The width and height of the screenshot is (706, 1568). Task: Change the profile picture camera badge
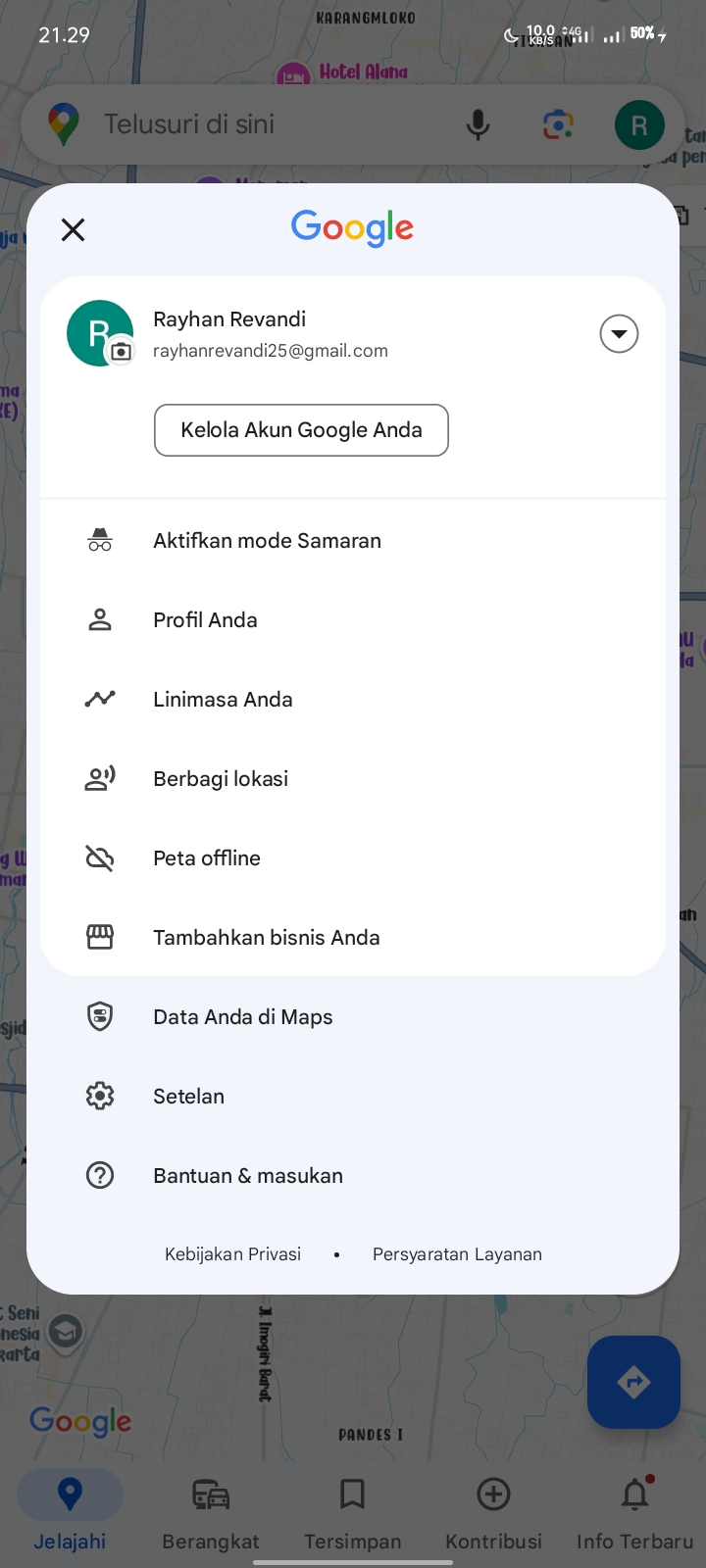tap(121, 351)
